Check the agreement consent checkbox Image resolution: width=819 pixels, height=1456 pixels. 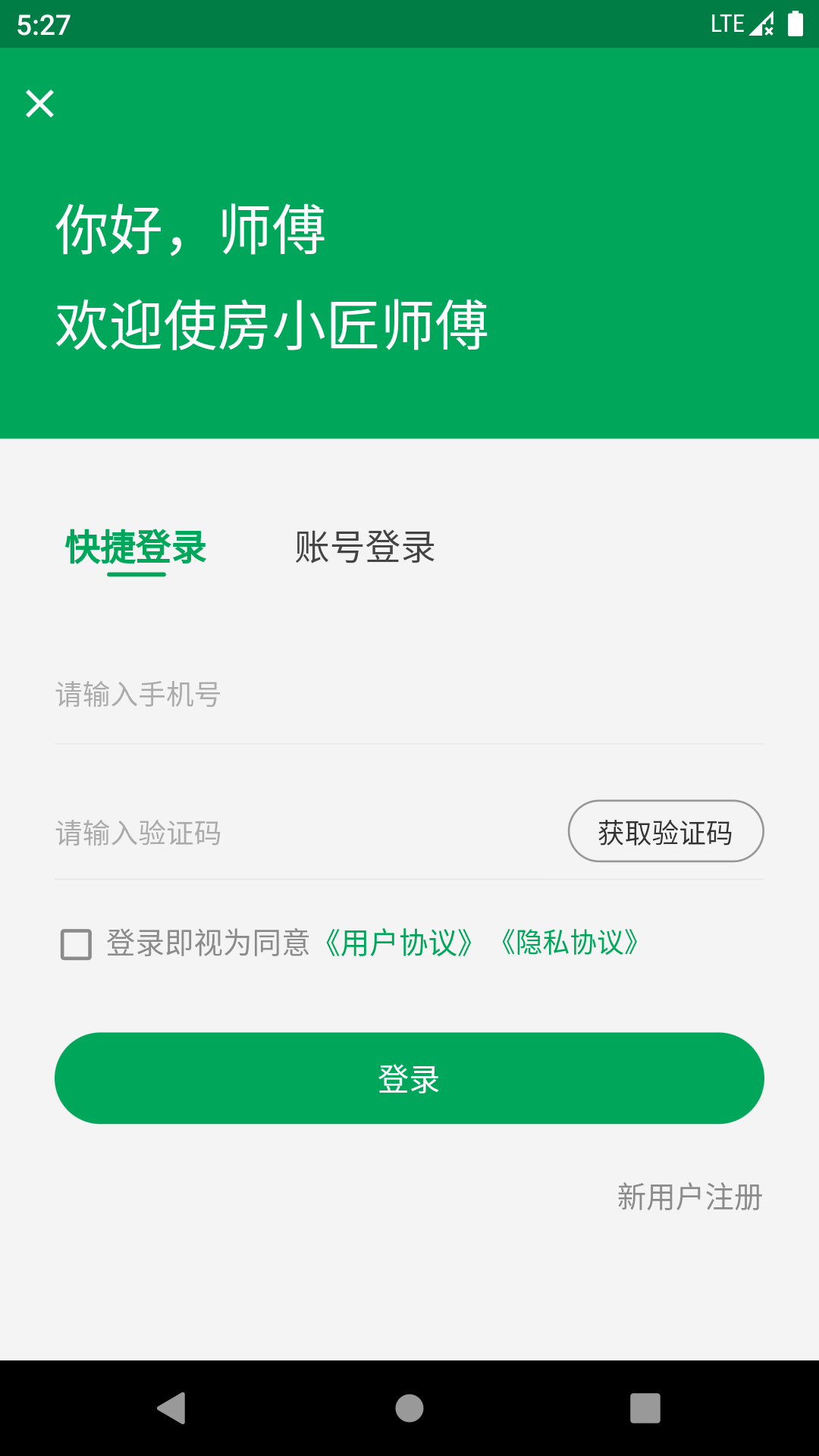click(76, 944)
